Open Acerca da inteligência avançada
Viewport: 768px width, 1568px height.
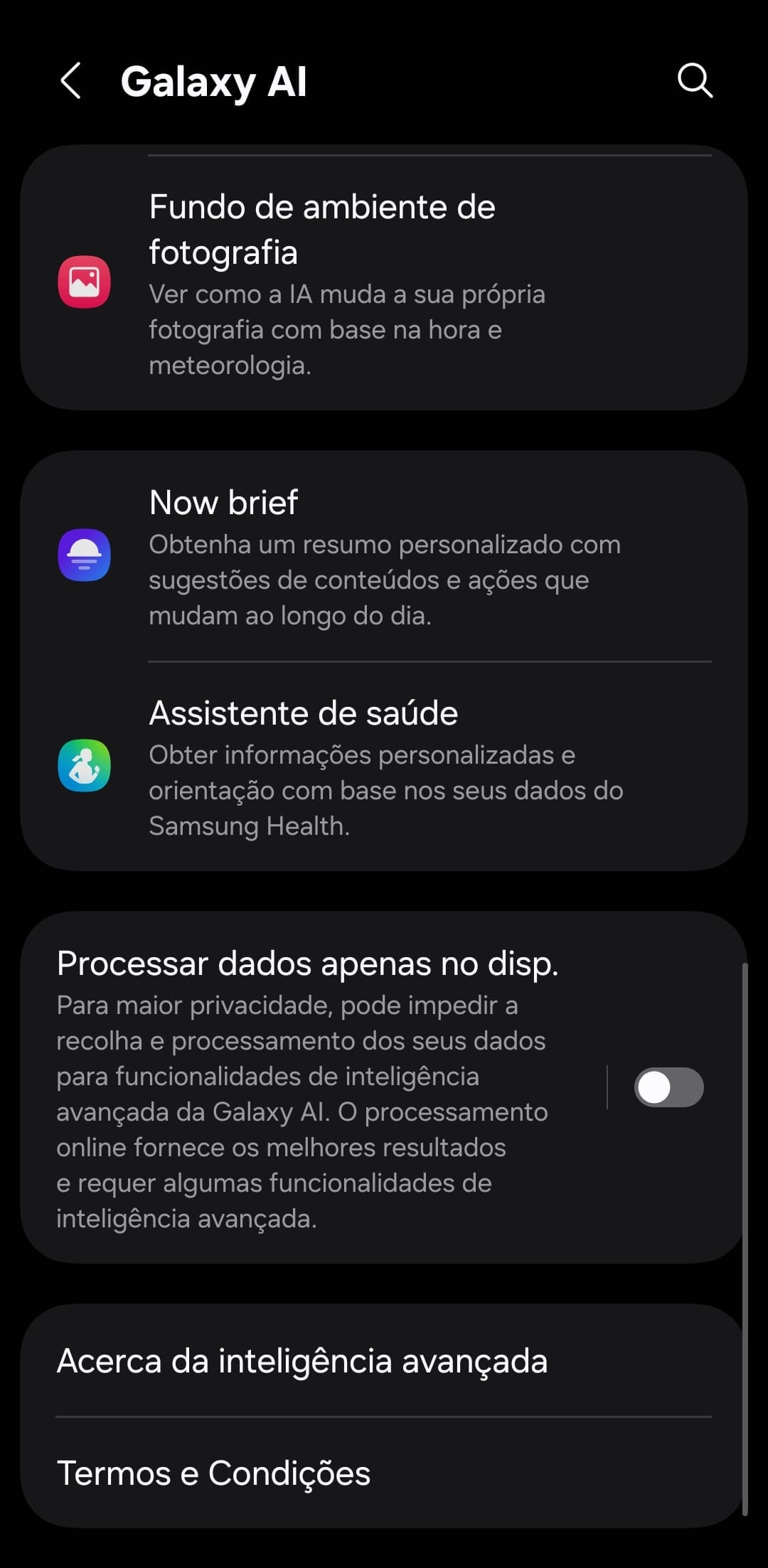[x=384, y=1361]
